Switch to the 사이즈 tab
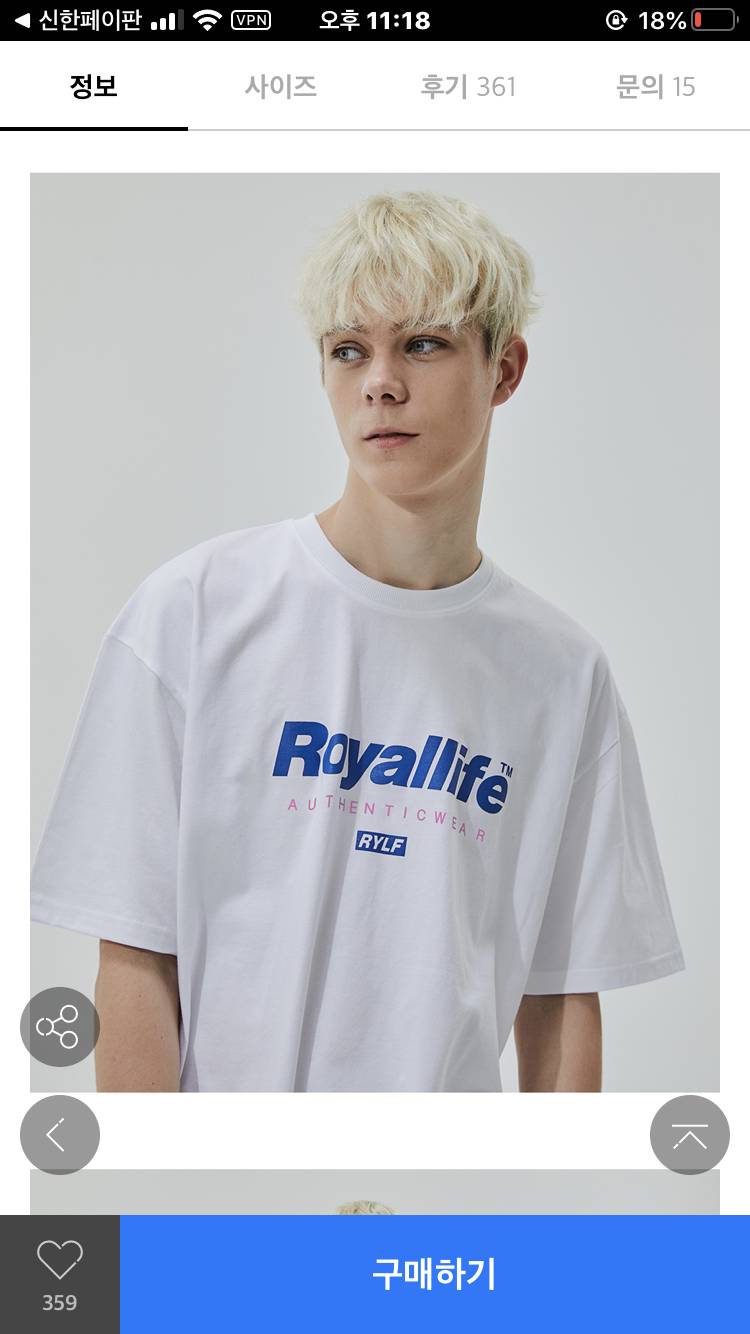 [281, 87]
